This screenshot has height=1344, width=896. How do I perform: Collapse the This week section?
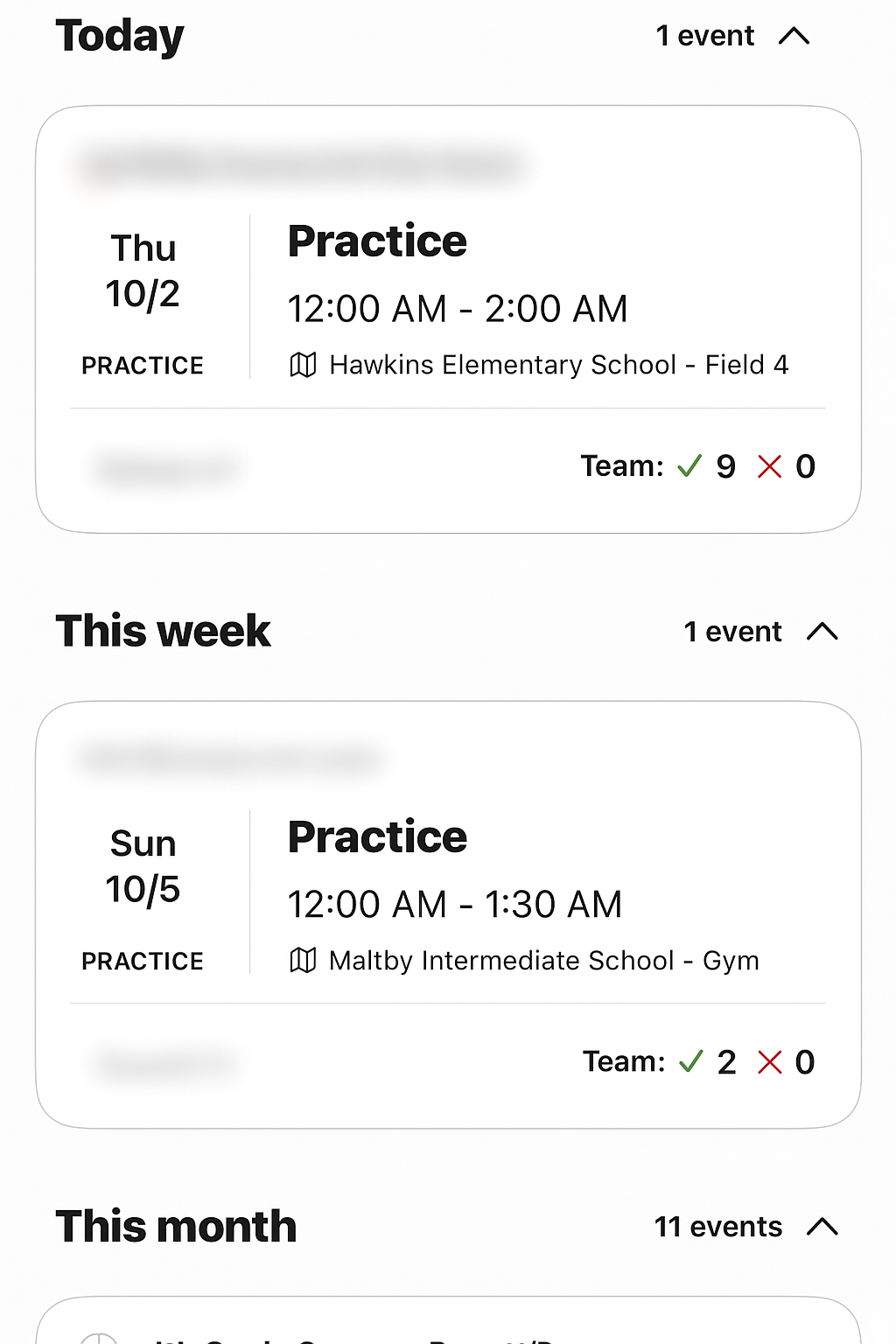(822, 632)
